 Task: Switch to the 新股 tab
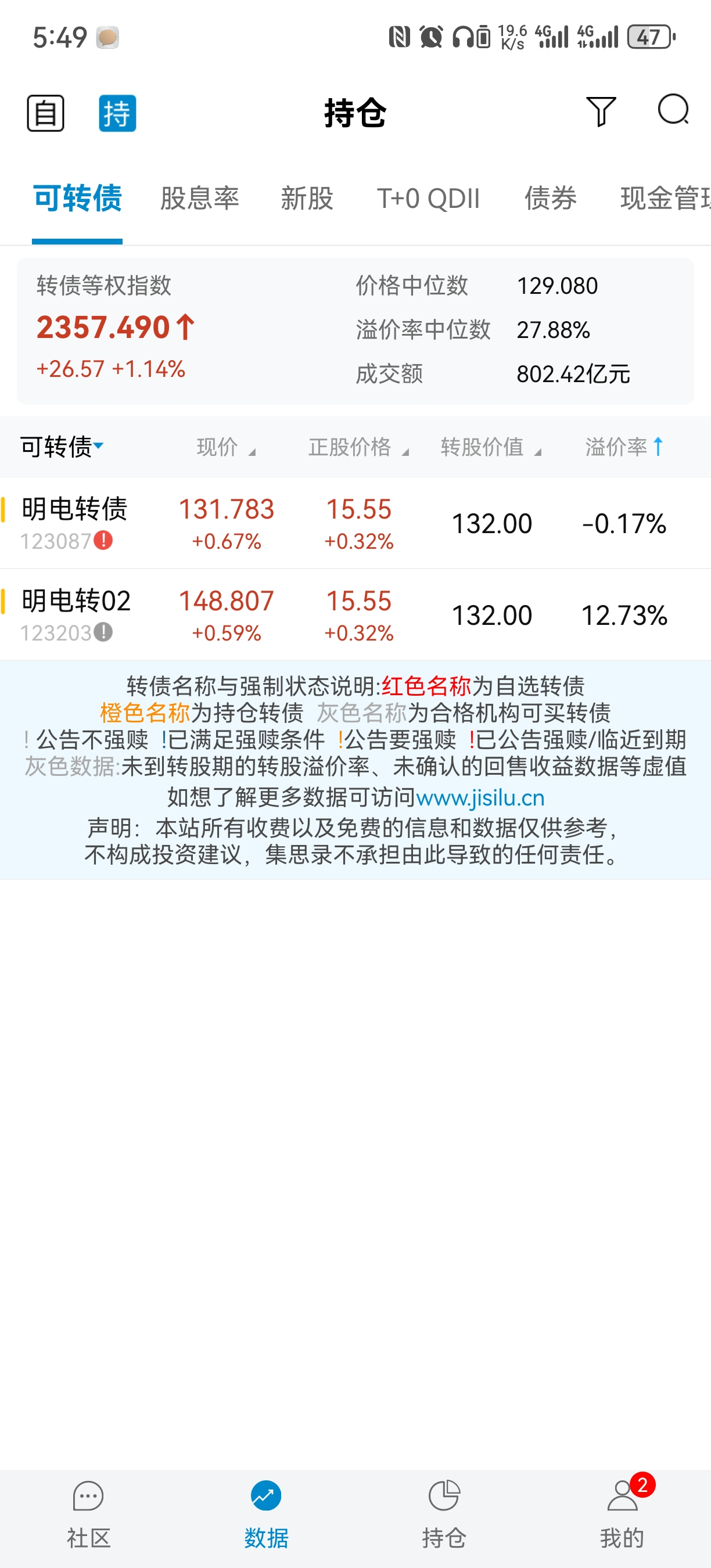point(307,199)
